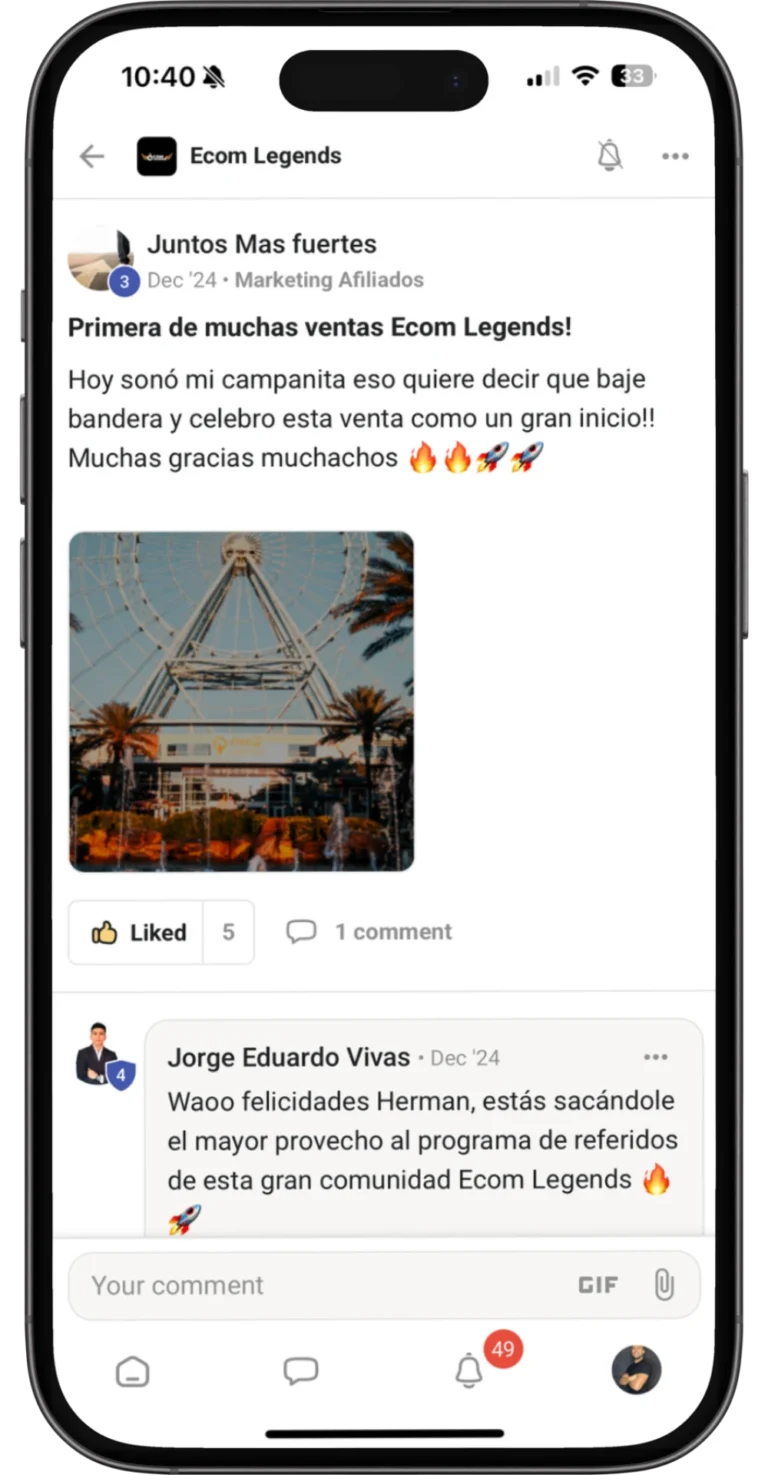Viewport: 768px width, 1475px height.
Task: Switch to the chat messages tab
Action: coord(300,1371)
